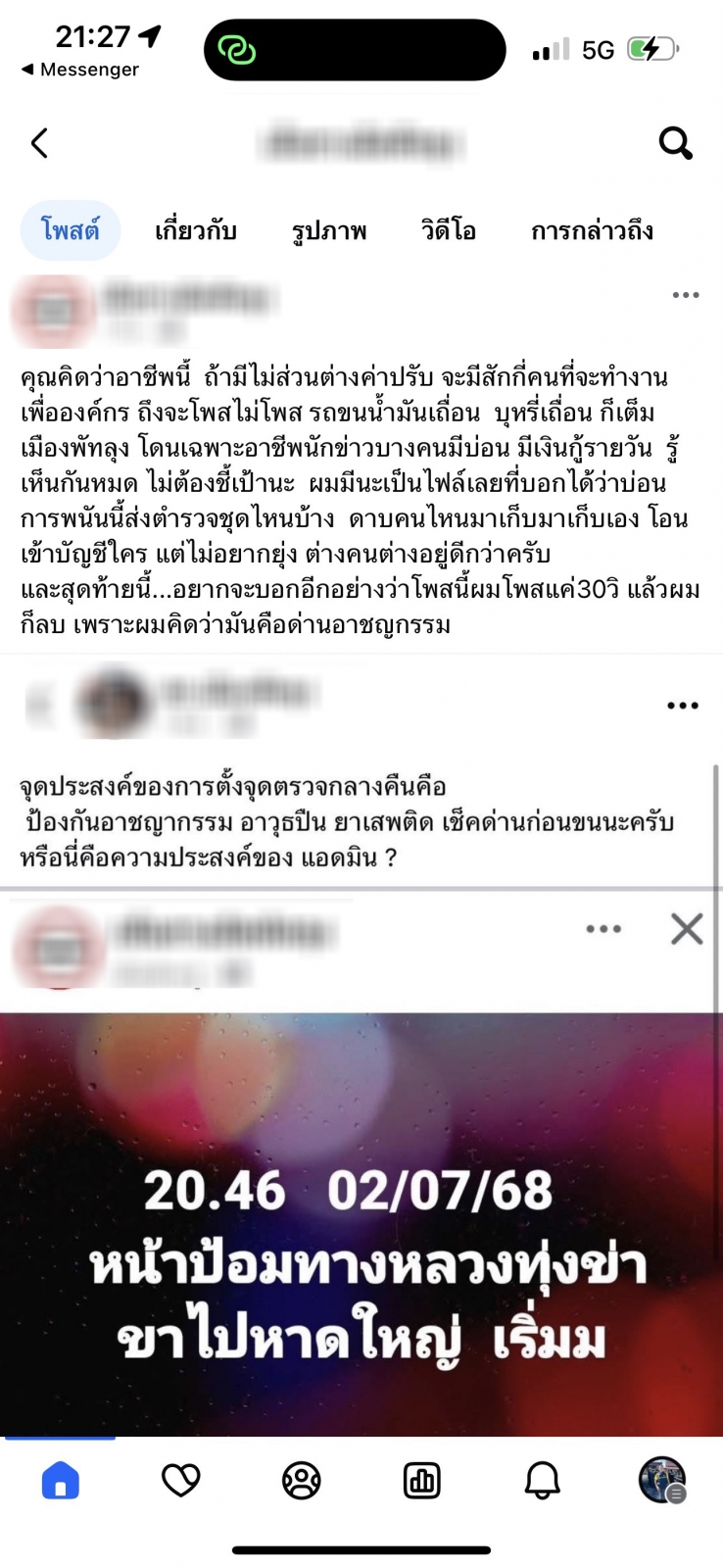Viewport: 723px width, 1568px height.
Task: Open the การกล่าวถึง tab
Action: pos(592,230)
